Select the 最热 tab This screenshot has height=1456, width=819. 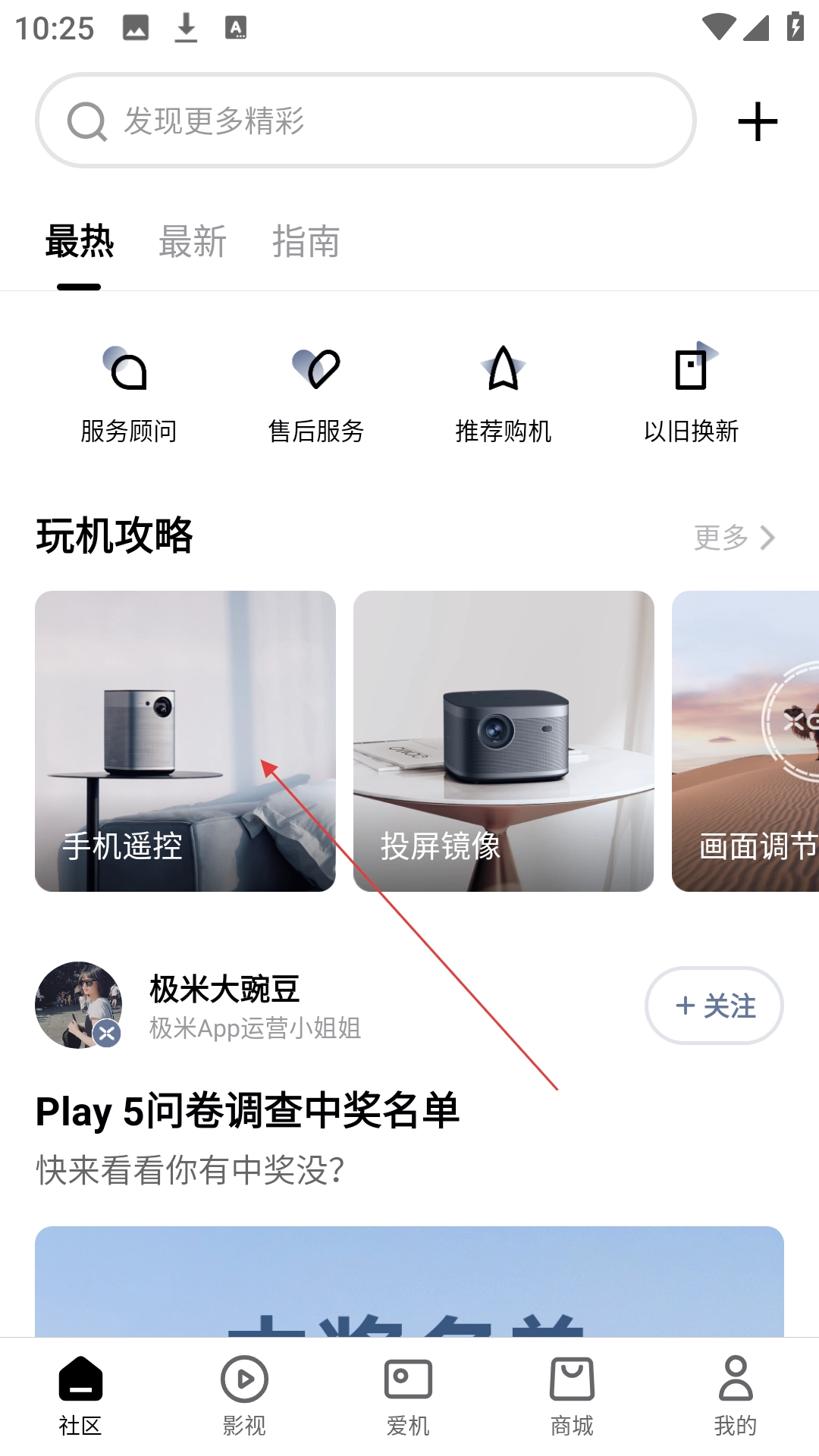click(x=80, y=243)
